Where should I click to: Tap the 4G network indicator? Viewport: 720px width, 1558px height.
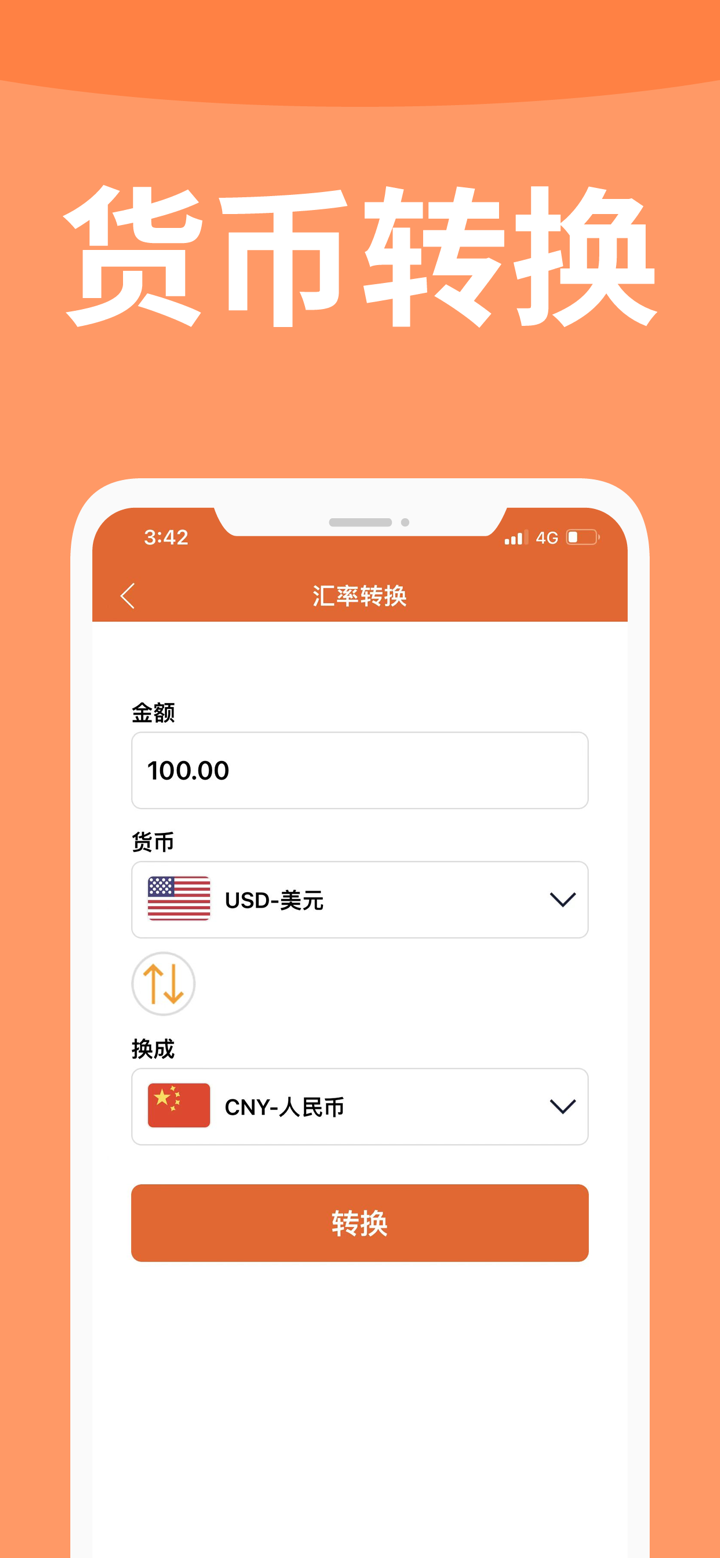click(546, 537)
